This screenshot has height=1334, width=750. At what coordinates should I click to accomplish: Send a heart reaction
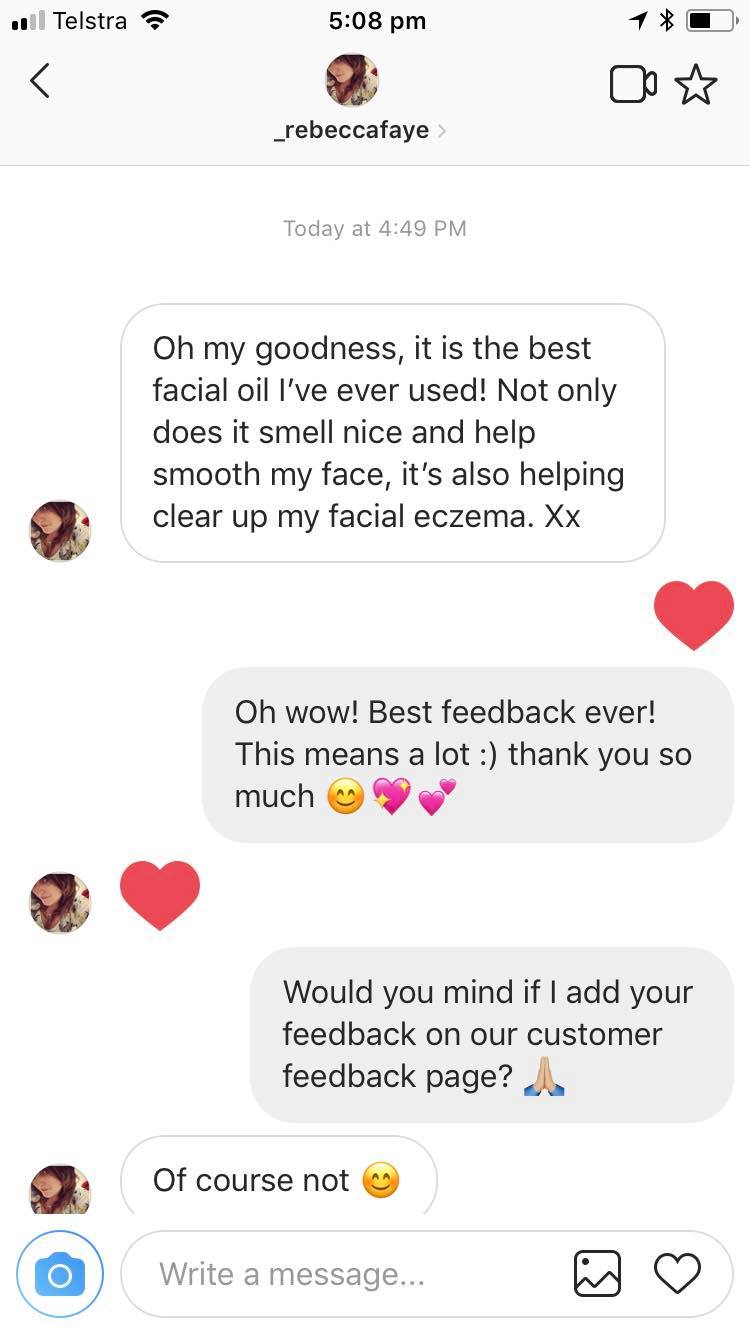tap(677, 1274)
